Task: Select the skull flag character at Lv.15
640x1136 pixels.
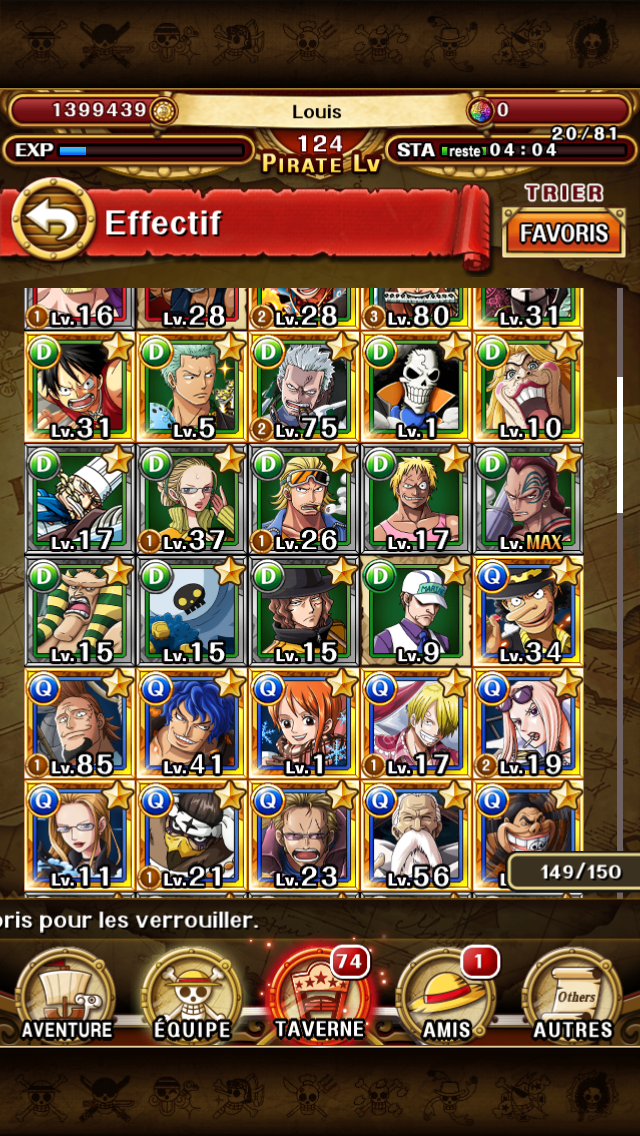Action: 191,609
